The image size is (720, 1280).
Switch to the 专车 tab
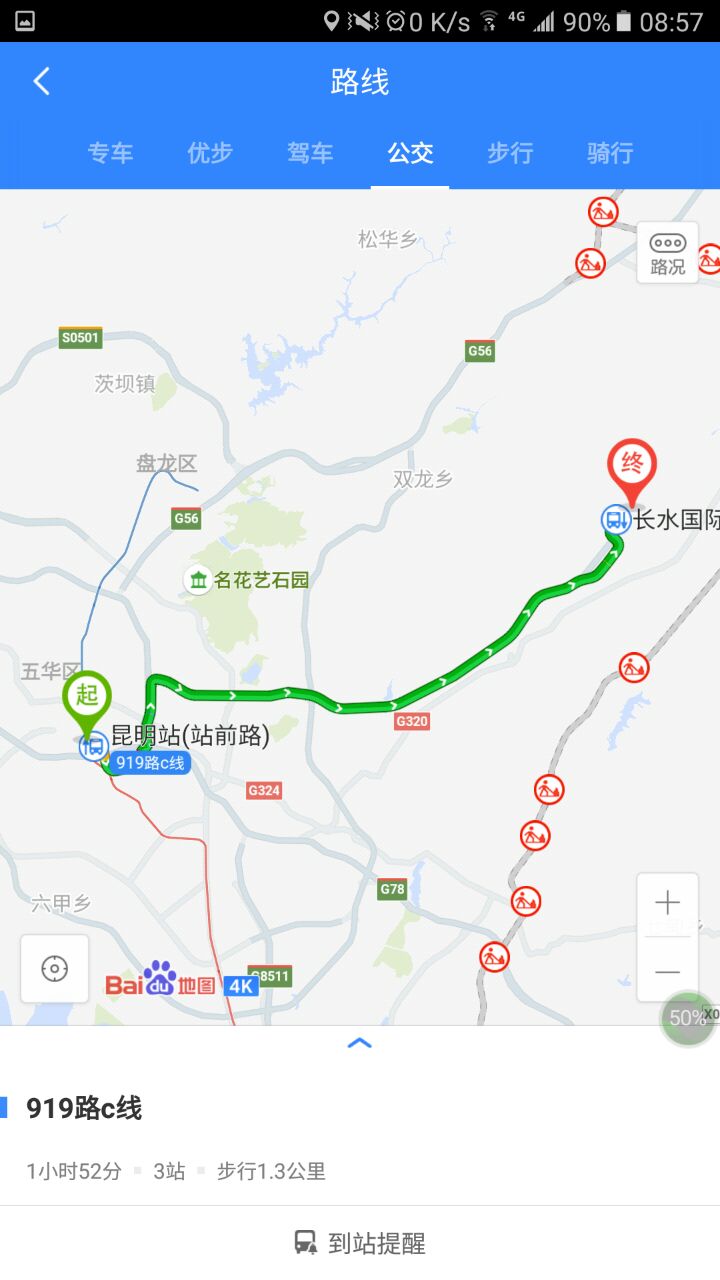pos(110,153)
